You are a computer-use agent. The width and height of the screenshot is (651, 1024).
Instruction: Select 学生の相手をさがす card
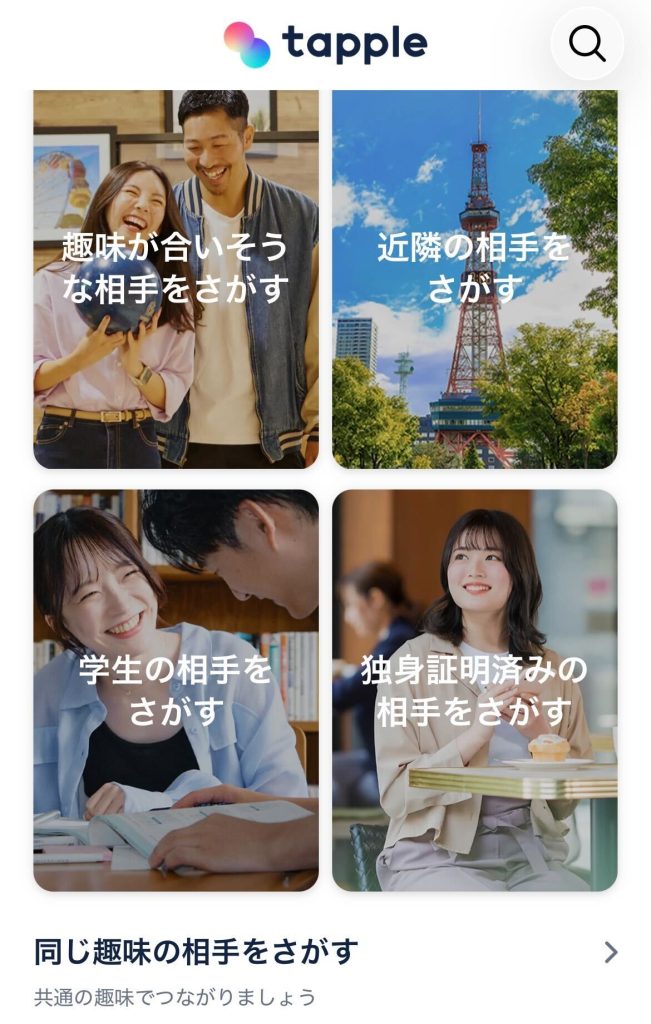click(x=176, y=690)
